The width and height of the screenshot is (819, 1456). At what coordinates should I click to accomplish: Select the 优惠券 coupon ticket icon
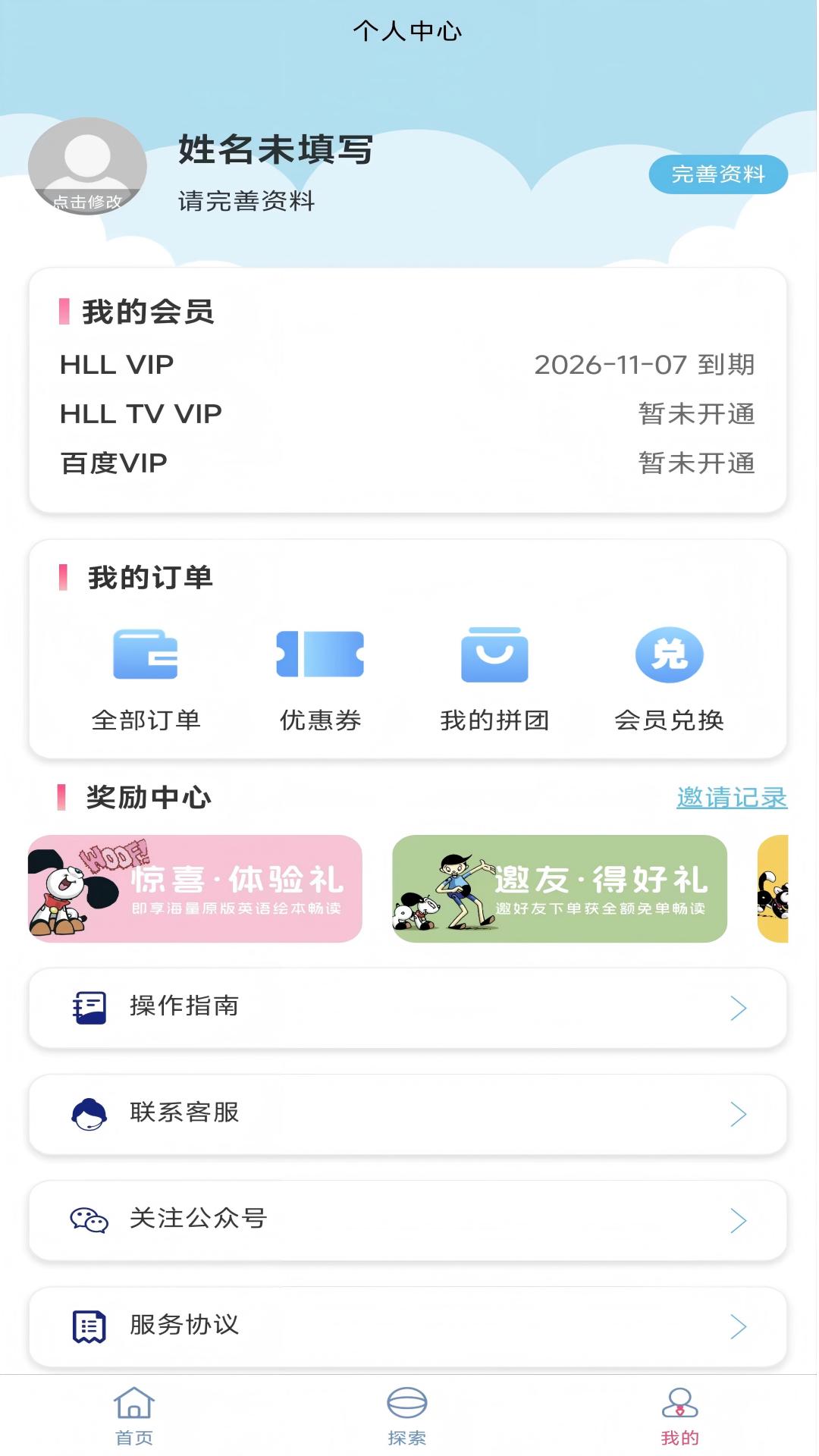coord(319,657)
